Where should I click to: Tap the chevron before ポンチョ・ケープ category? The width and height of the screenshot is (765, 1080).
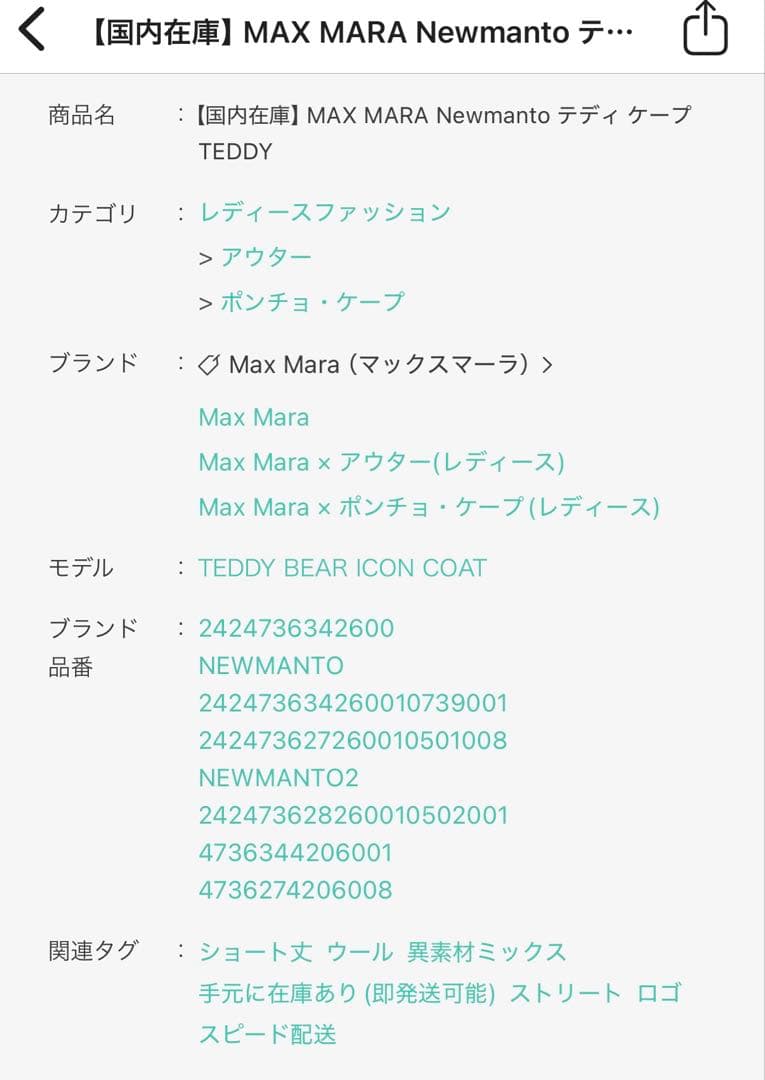207,301
